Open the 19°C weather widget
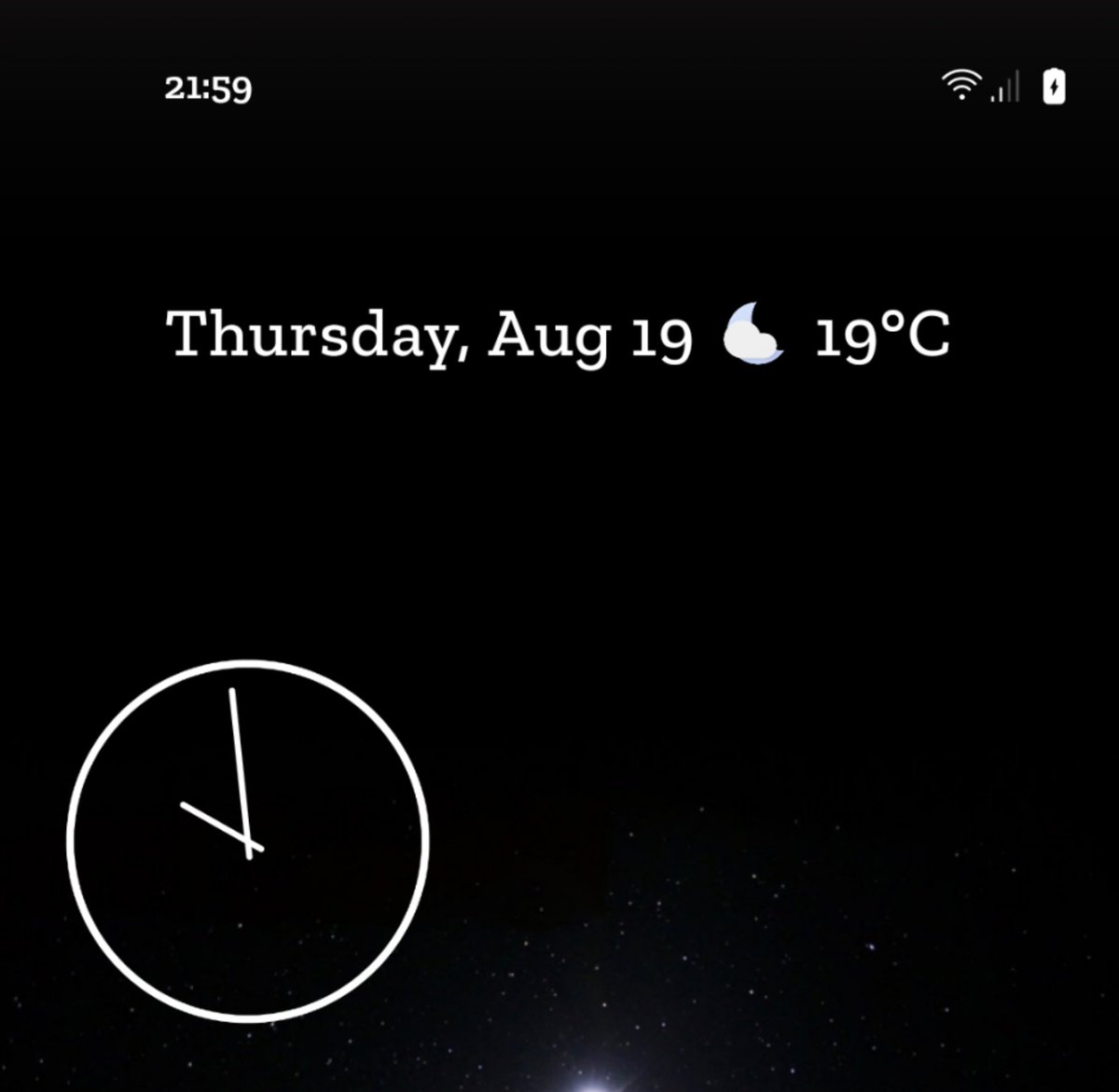 (837, 335)
